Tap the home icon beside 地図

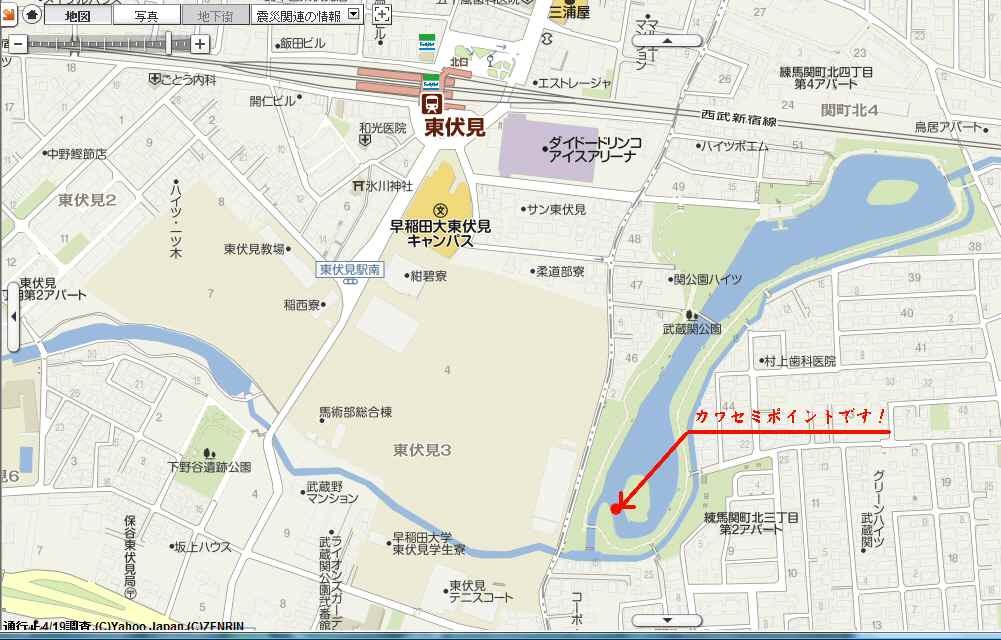(x=32, y=15)
